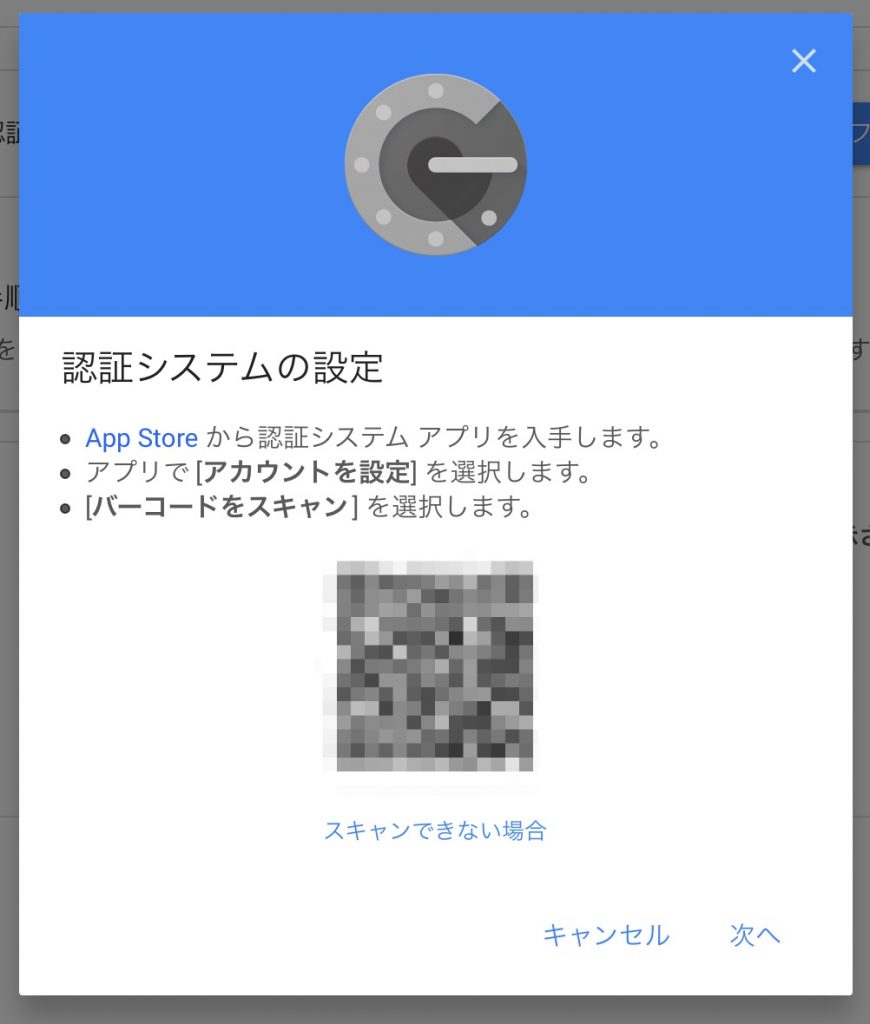Click スキャンできない場合 below the QR code
The image size is (870, 1024).
(x=435, y=829)
